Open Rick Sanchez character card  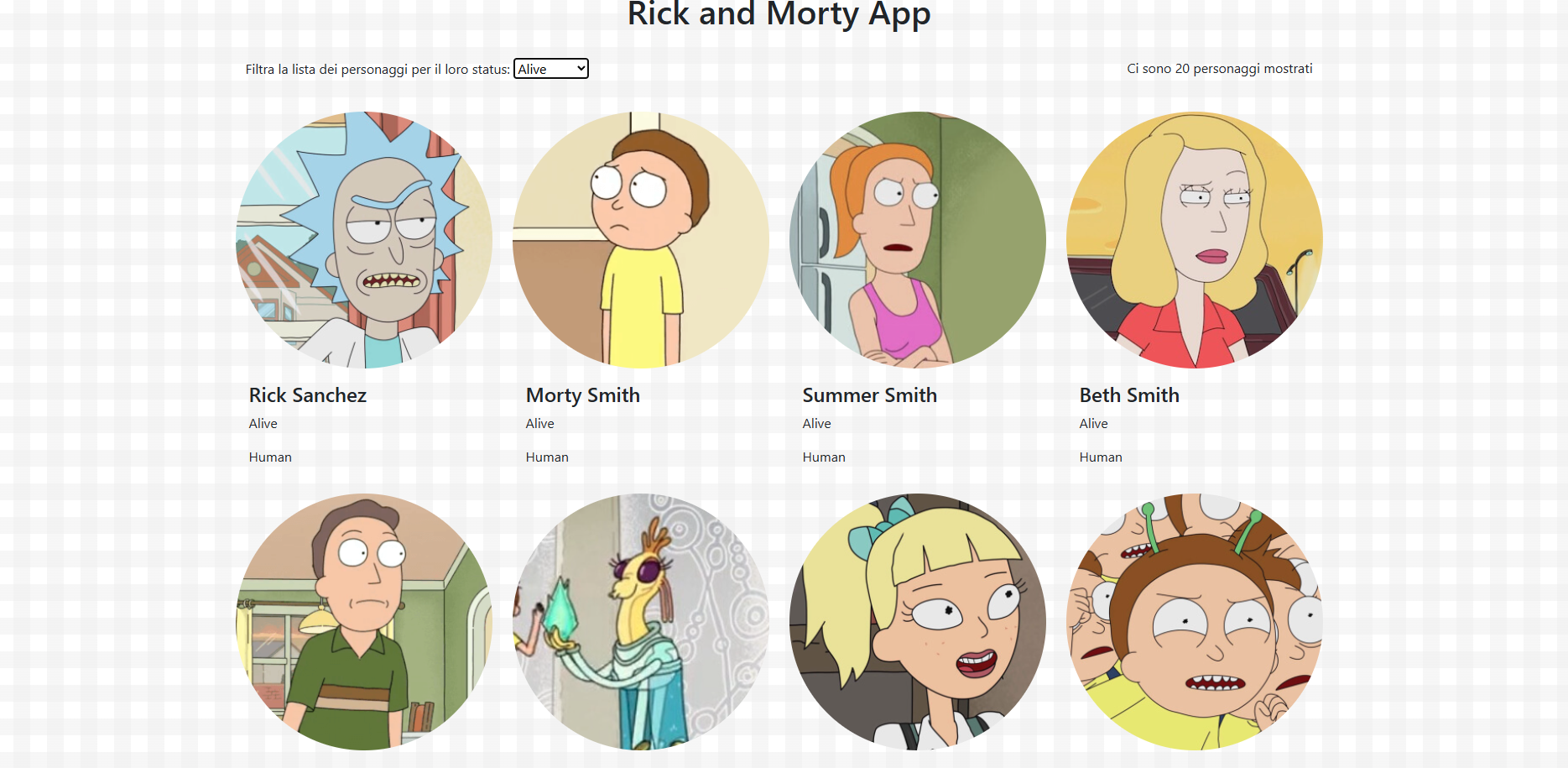tap(363, 241)
